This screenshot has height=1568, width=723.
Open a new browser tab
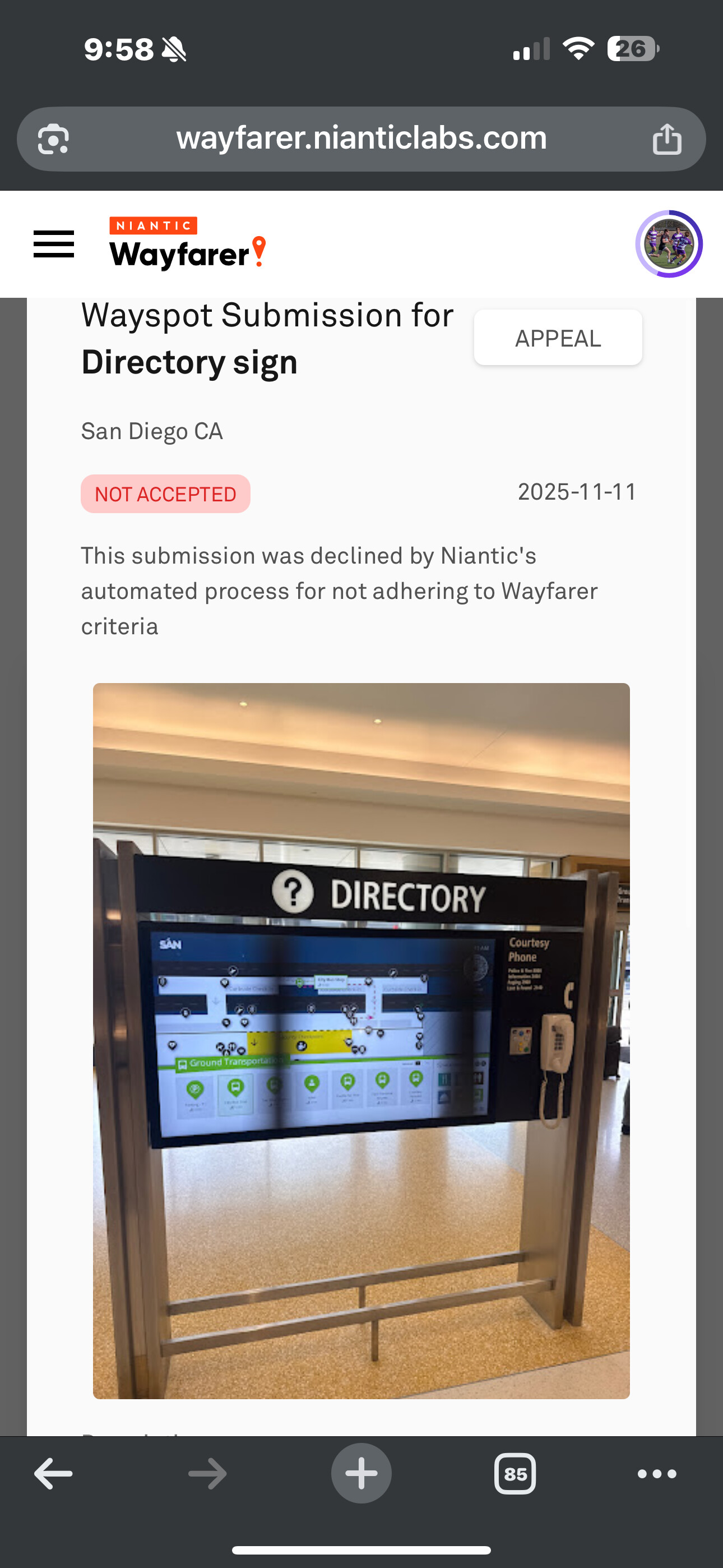[361, 1474]
